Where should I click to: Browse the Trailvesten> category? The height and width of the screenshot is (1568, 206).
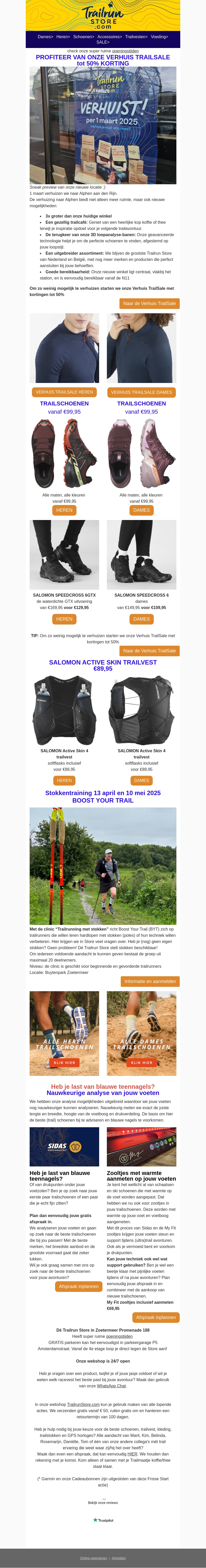pyautogui.click(x=136, y=37)
